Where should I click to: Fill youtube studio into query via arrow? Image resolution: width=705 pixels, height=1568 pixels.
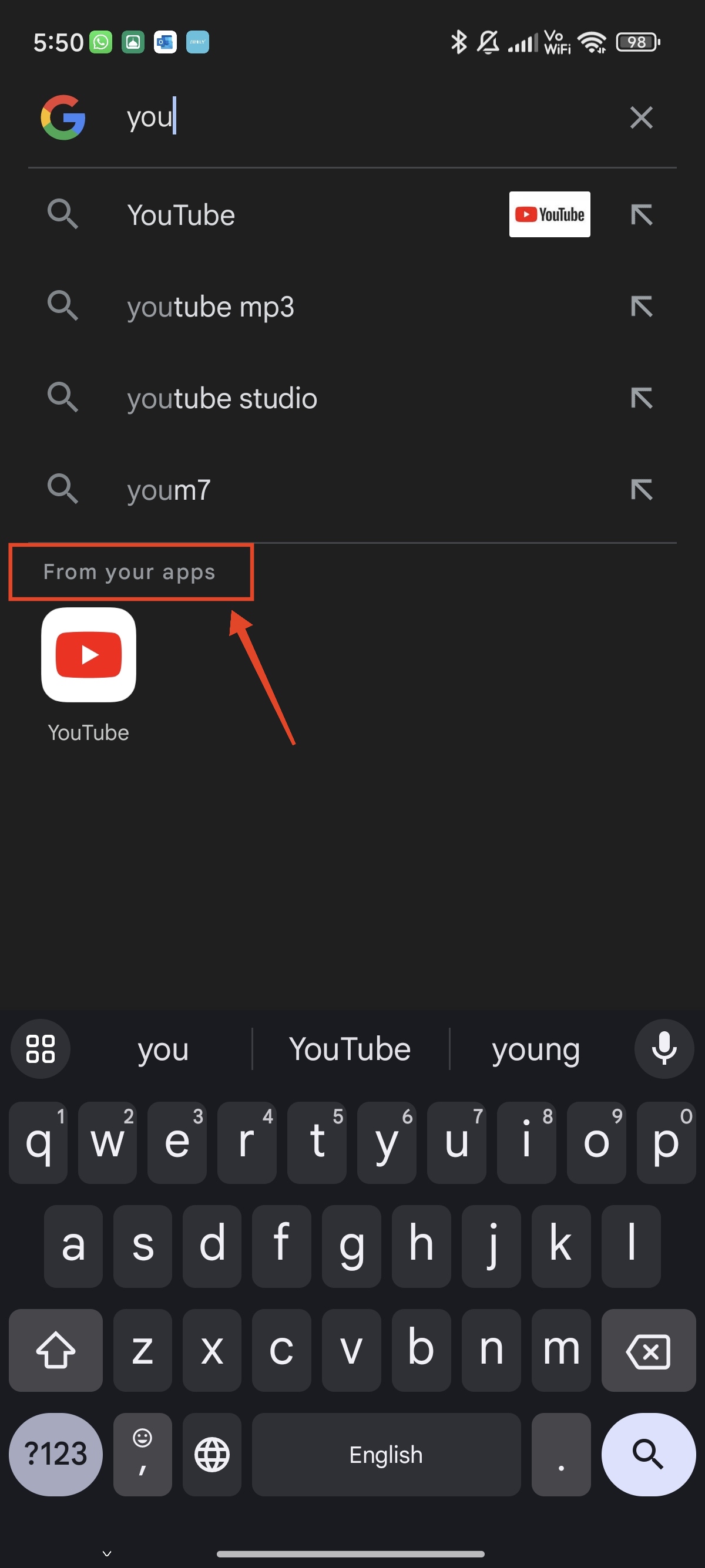coord(641,398)
